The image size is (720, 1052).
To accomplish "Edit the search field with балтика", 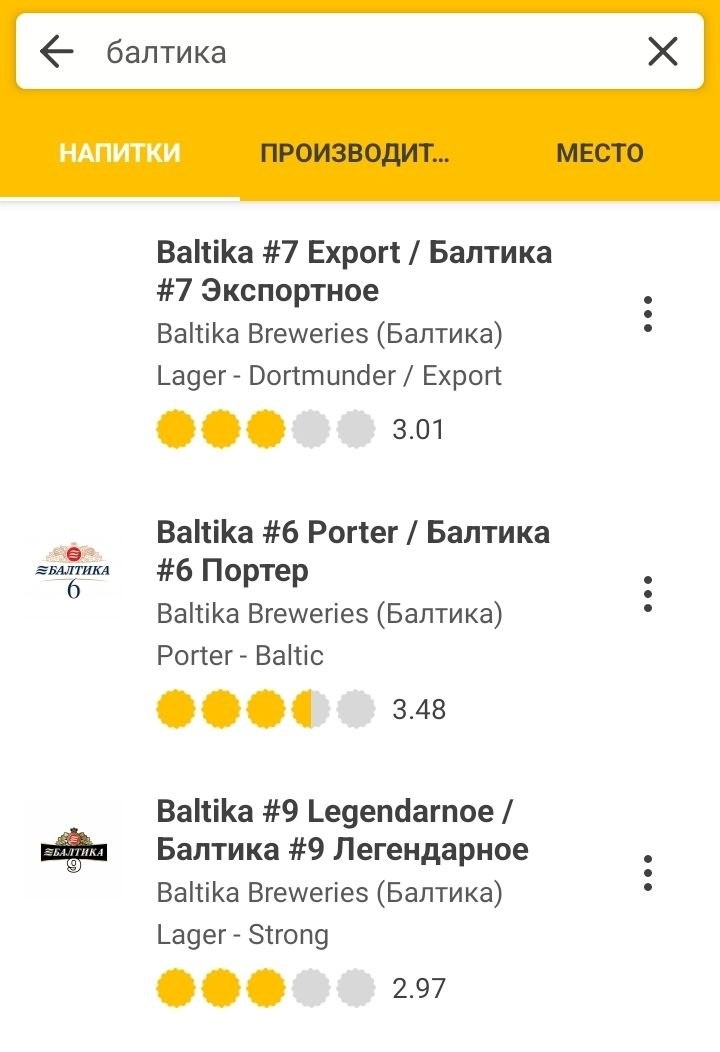I will coord(360,51).
